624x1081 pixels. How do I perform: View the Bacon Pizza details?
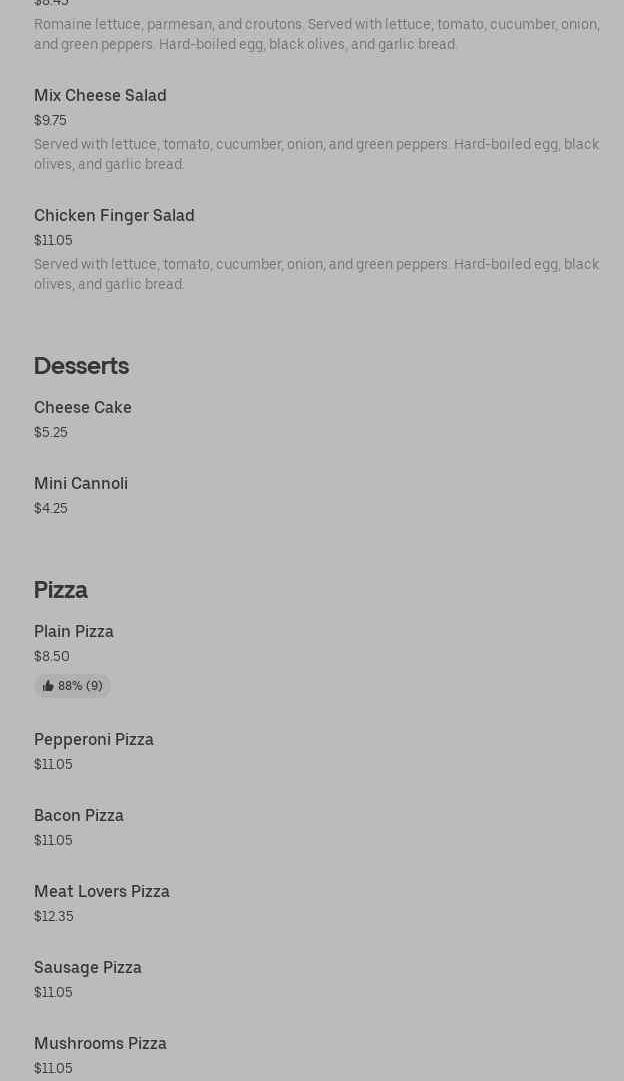pyautogui.click(x=79, y=816)
